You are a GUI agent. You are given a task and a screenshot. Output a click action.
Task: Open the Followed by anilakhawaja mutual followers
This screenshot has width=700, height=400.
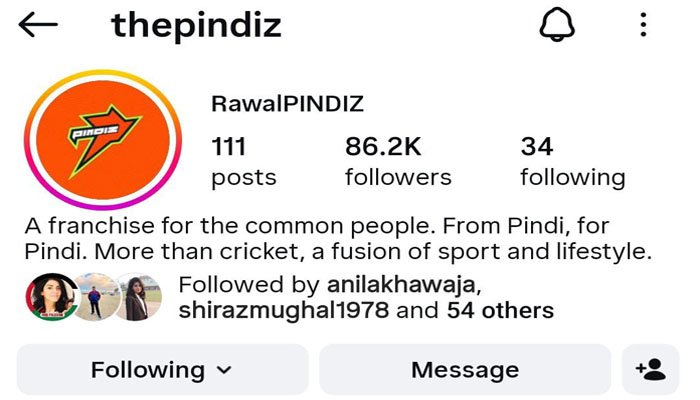366,297
